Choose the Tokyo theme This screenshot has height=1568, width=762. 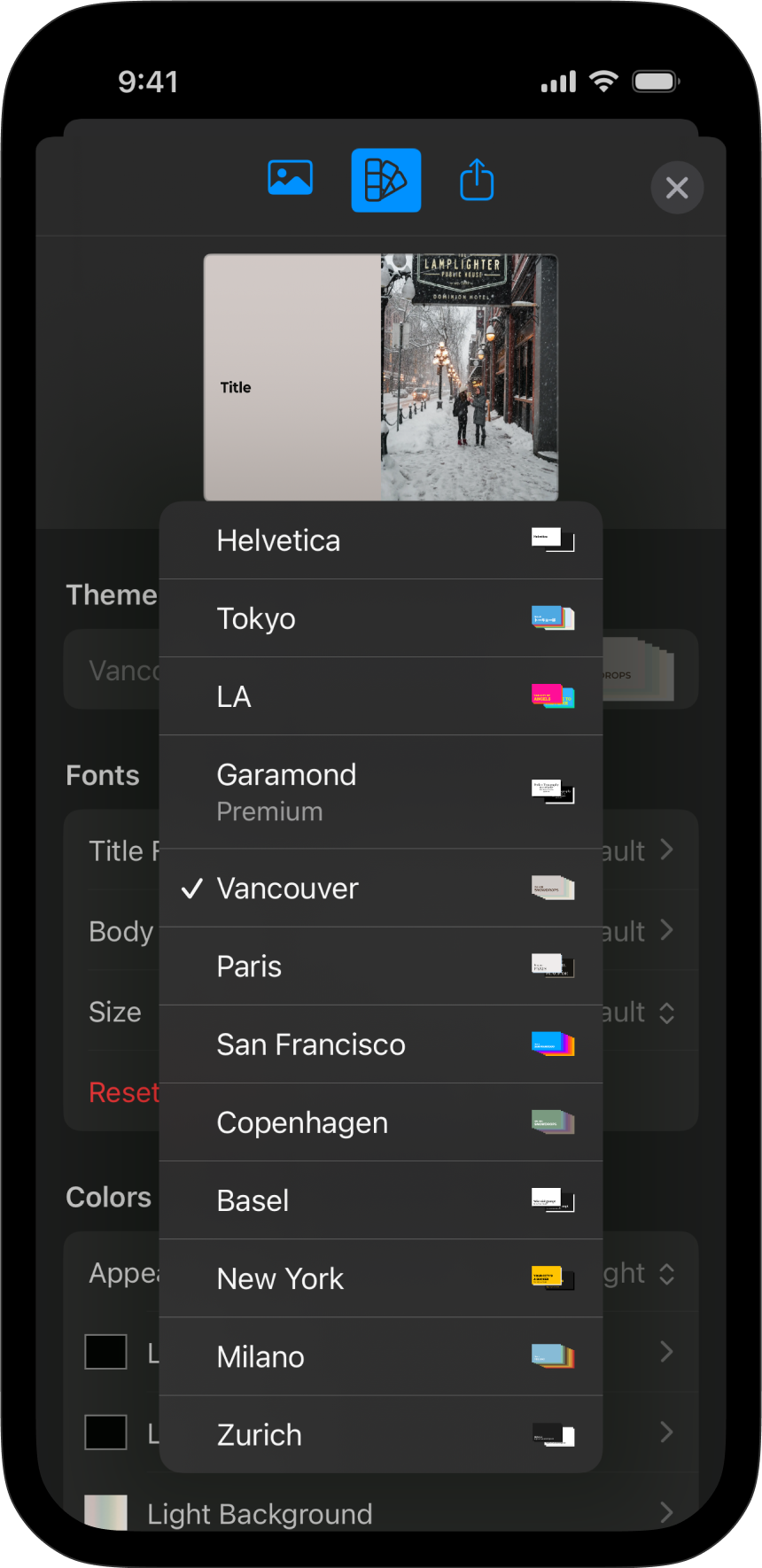tap(381, 618)
